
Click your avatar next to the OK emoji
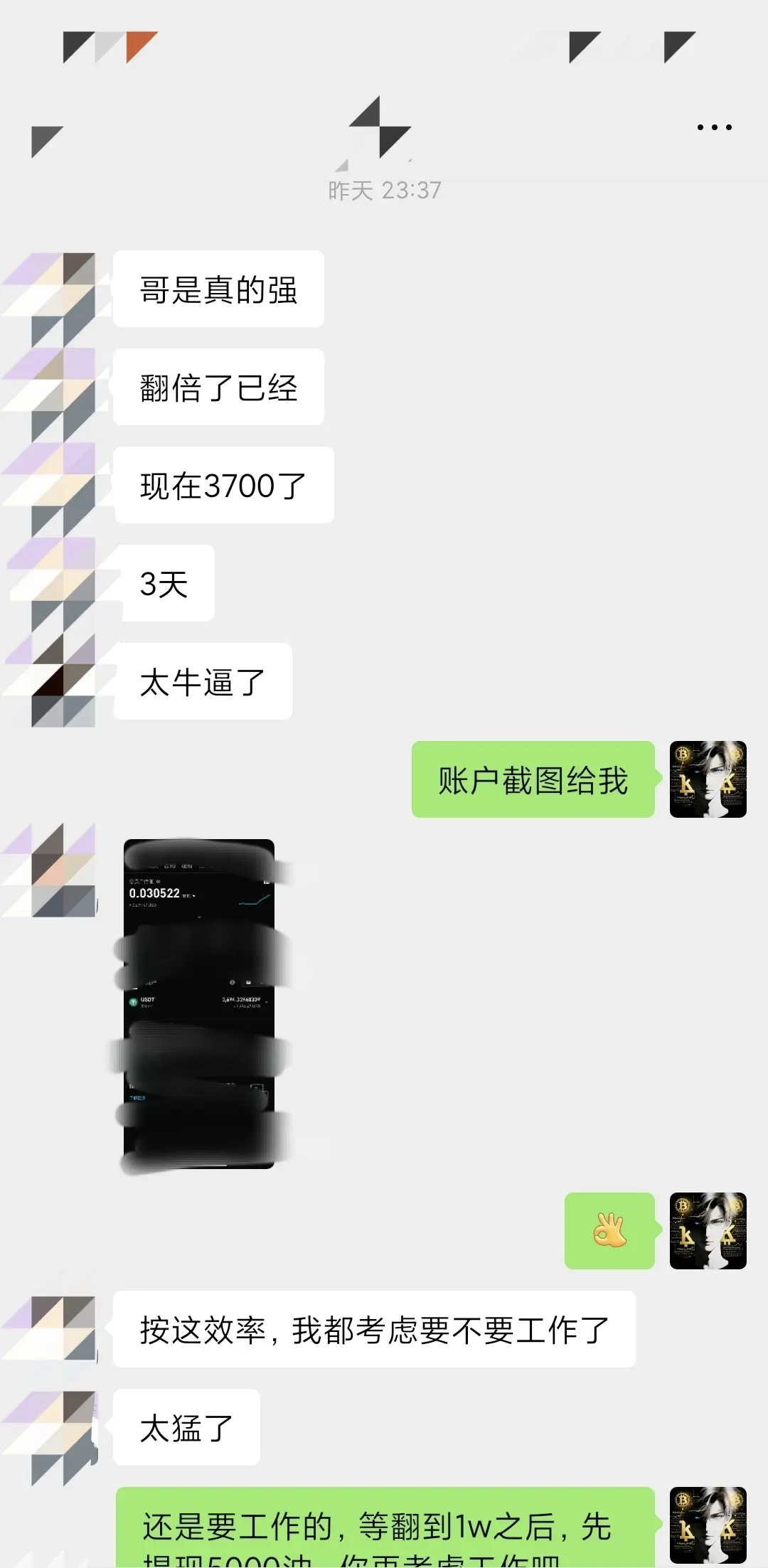(x=708, y=1232)
